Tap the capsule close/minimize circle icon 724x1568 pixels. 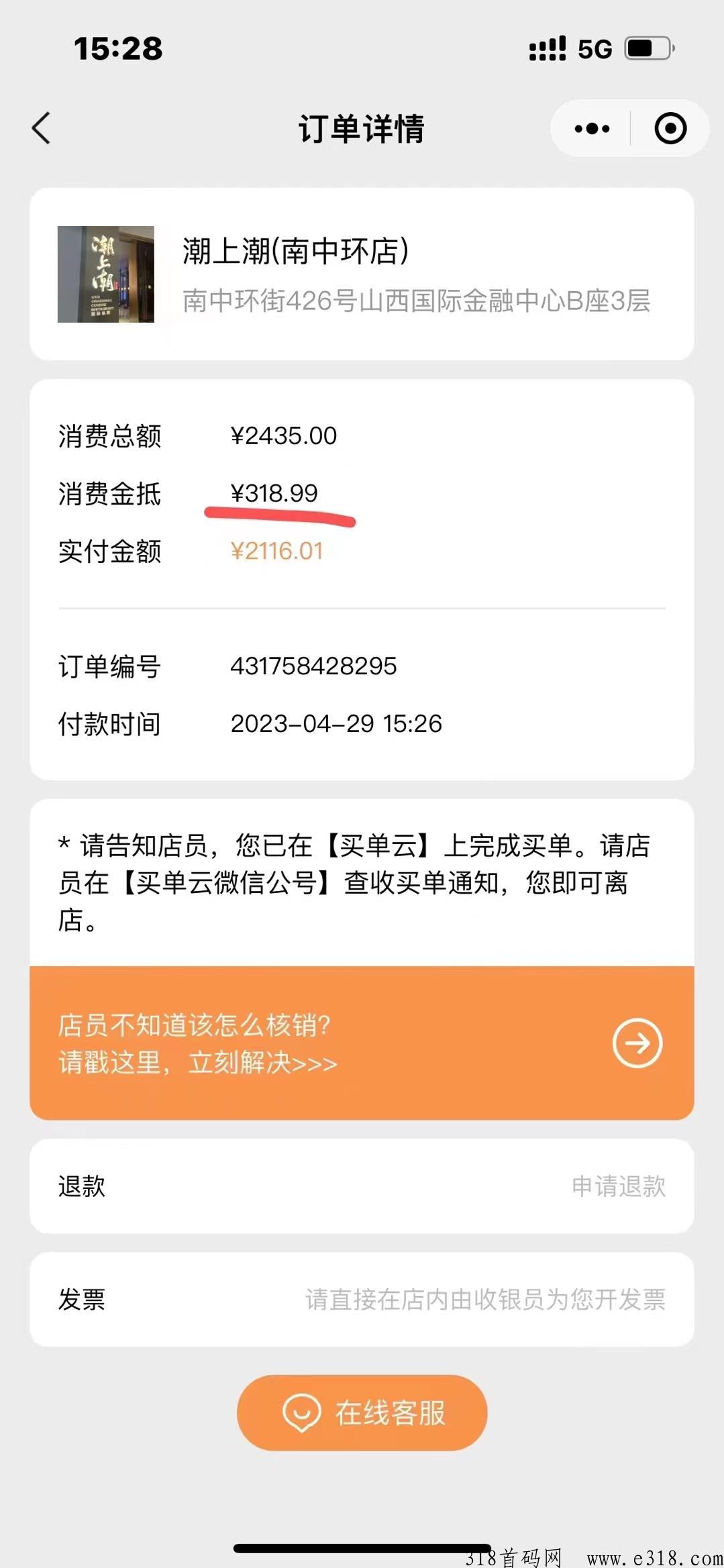(669, 127)
